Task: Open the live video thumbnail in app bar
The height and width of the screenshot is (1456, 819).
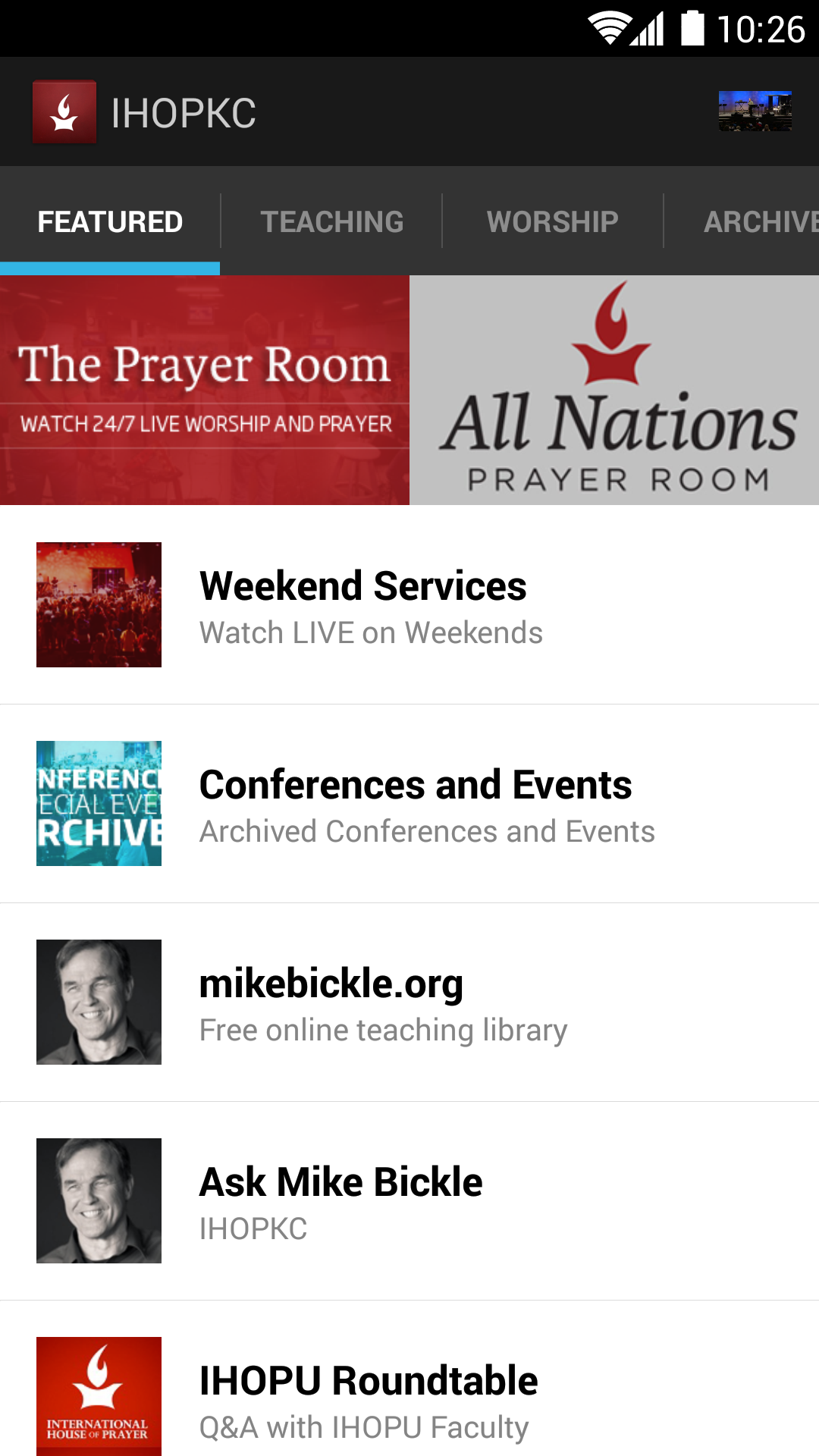Action: [x=755, y=111]
